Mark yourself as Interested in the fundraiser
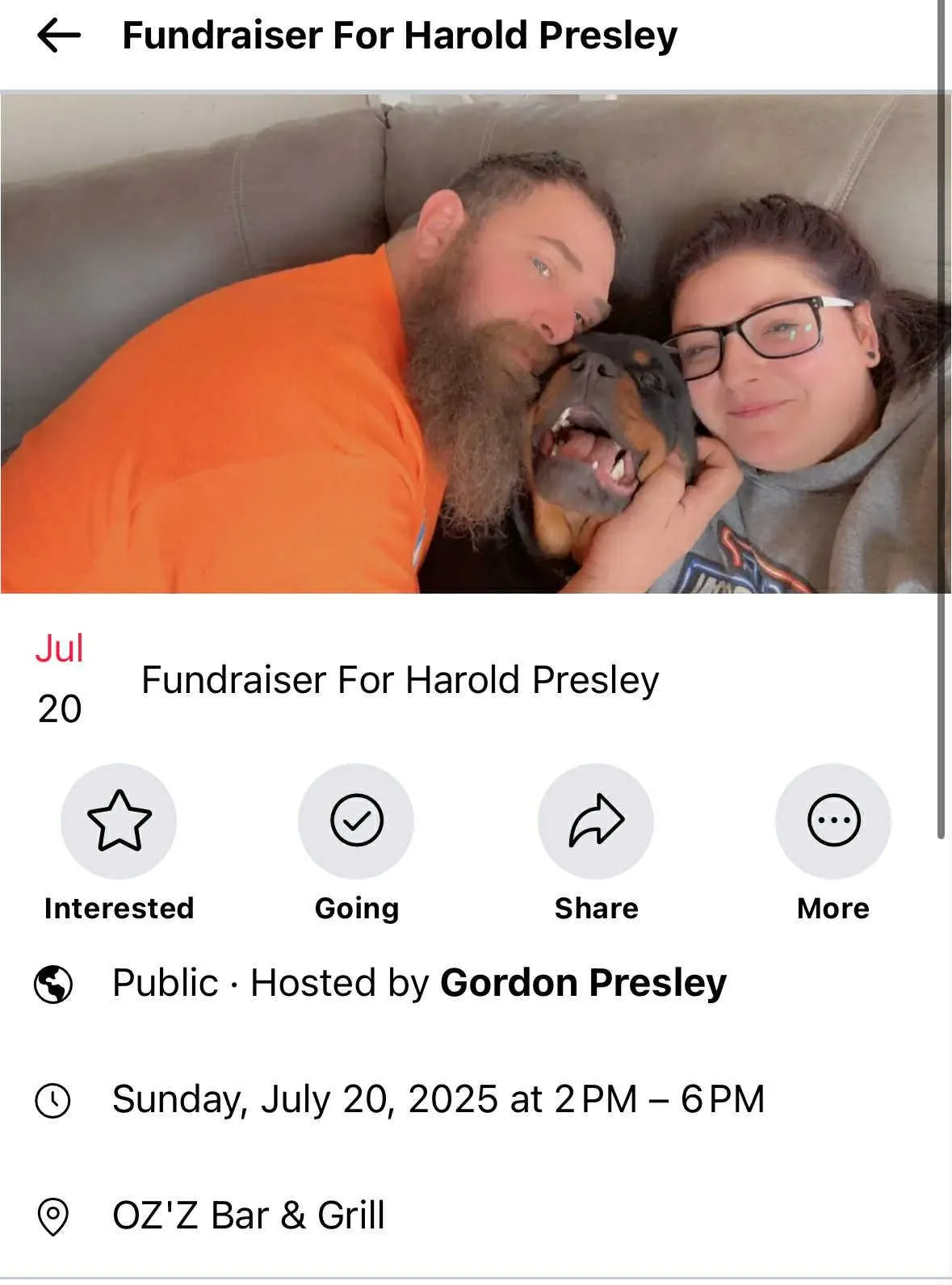The width and height of the screenshot is (952, 1285). 119,821
